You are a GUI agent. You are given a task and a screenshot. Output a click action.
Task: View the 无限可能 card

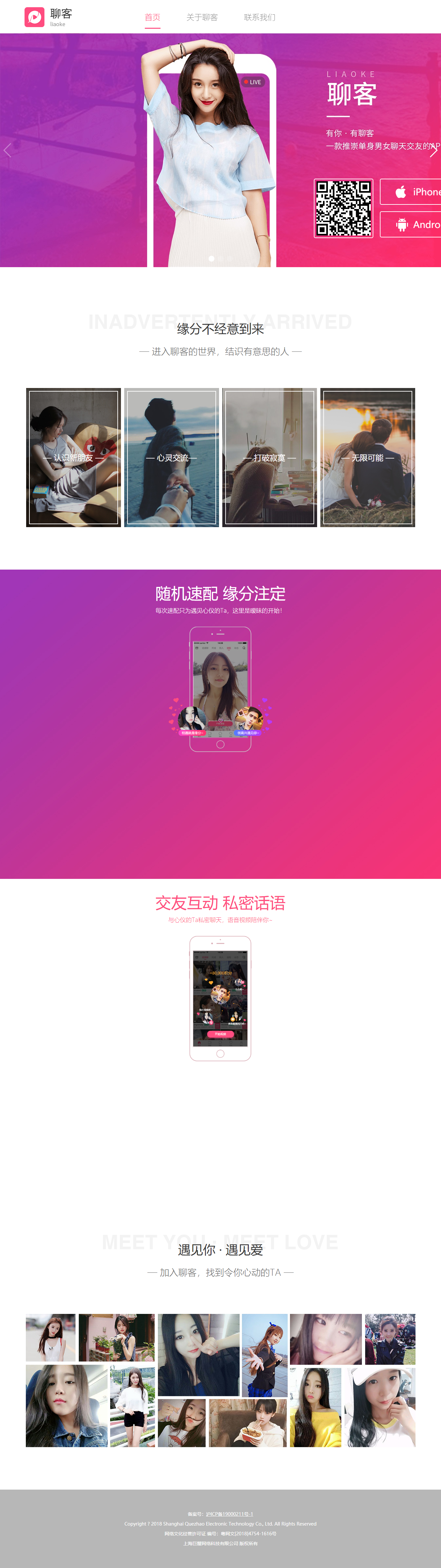click(x=367, y=457)
